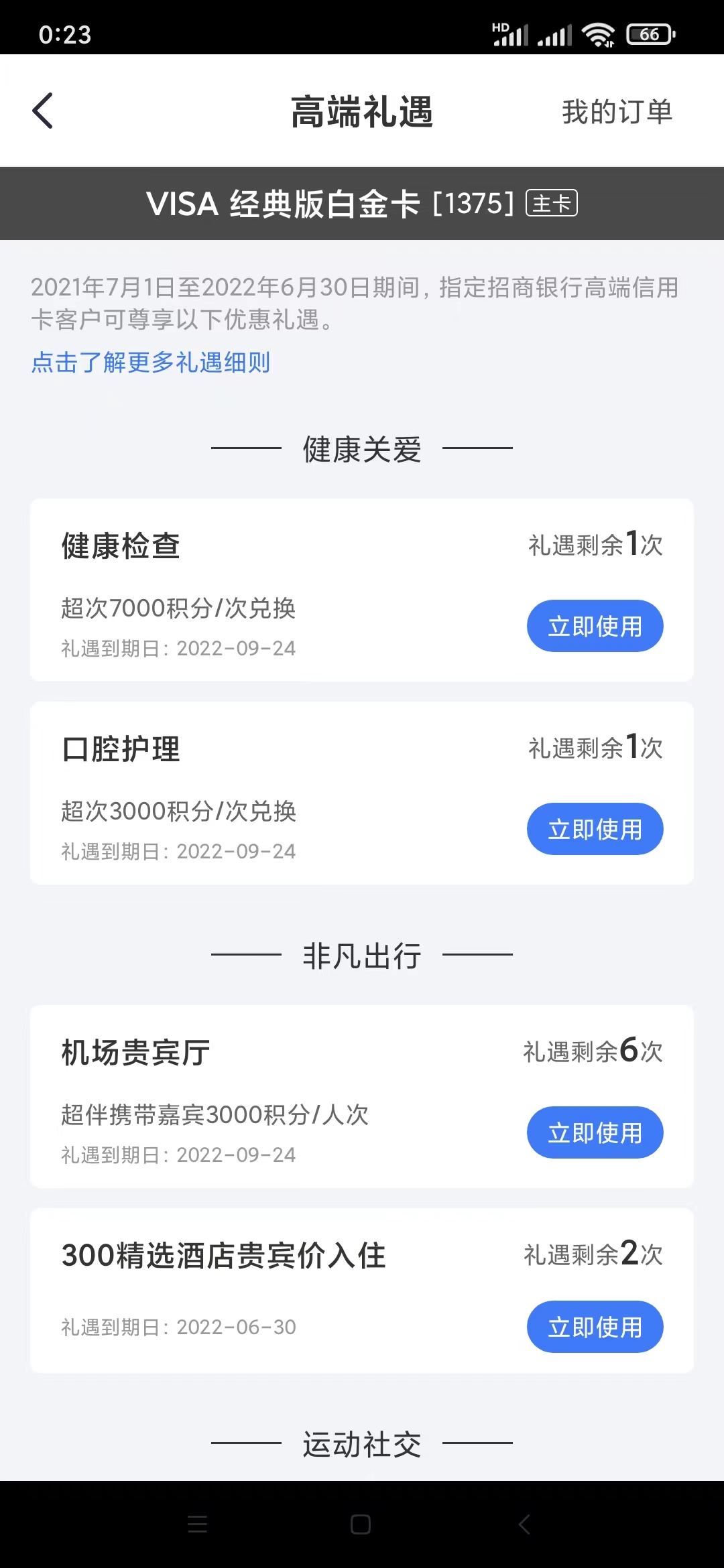Redeem 机场贵宾厅 via 立即使用

pos(595,1132)
